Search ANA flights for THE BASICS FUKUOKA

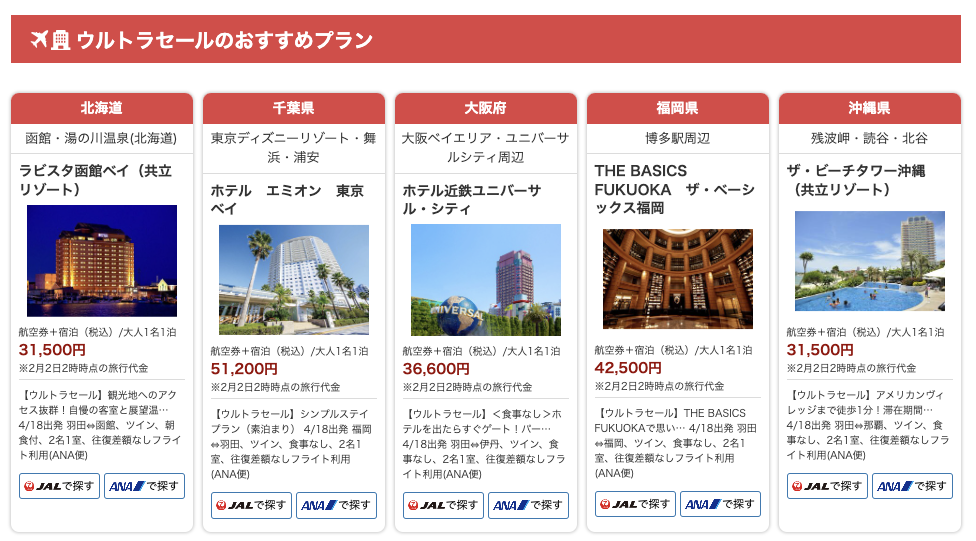tap(720, 504)
